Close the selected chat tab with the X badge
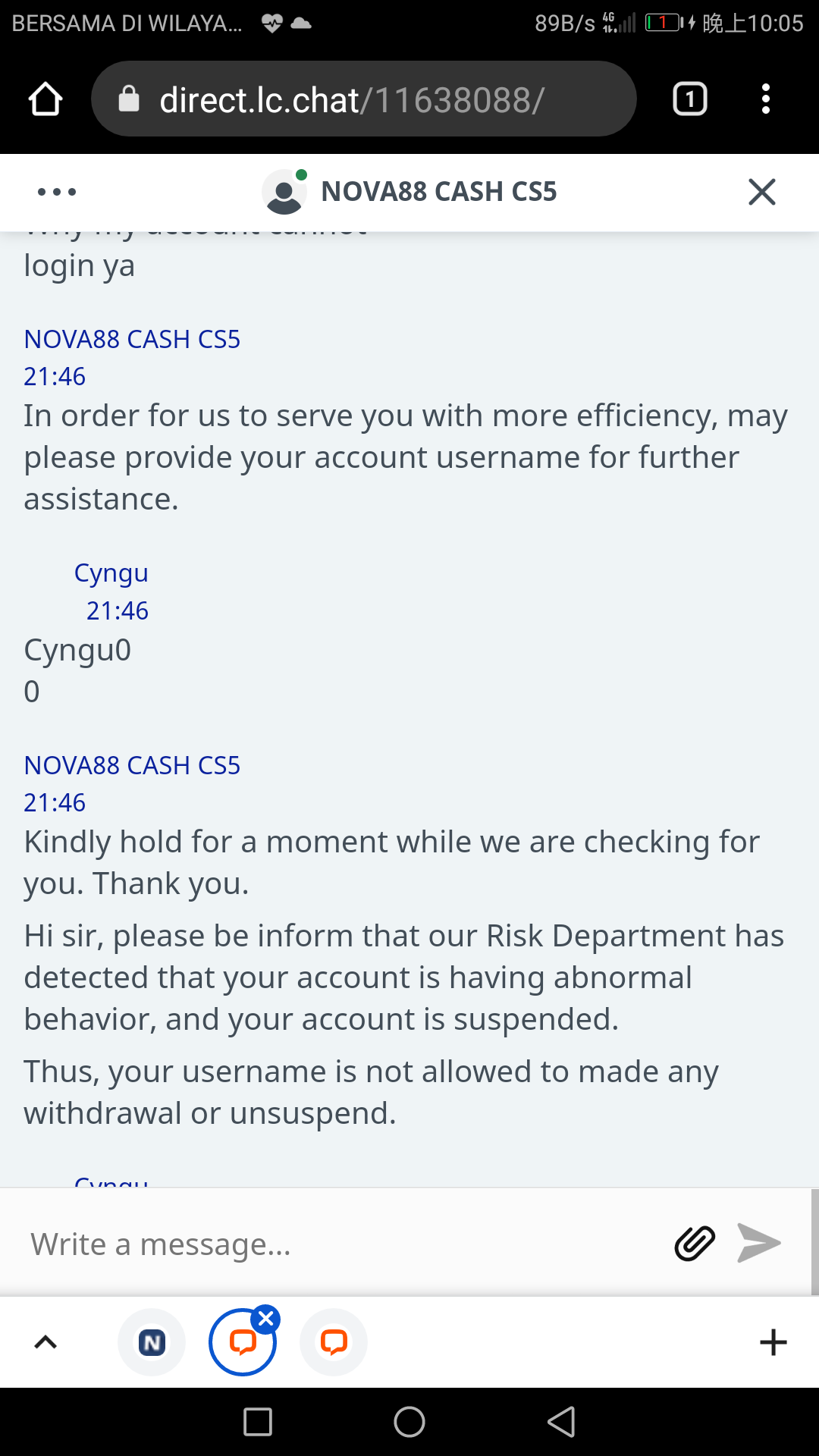 [x=265, y=1319]
